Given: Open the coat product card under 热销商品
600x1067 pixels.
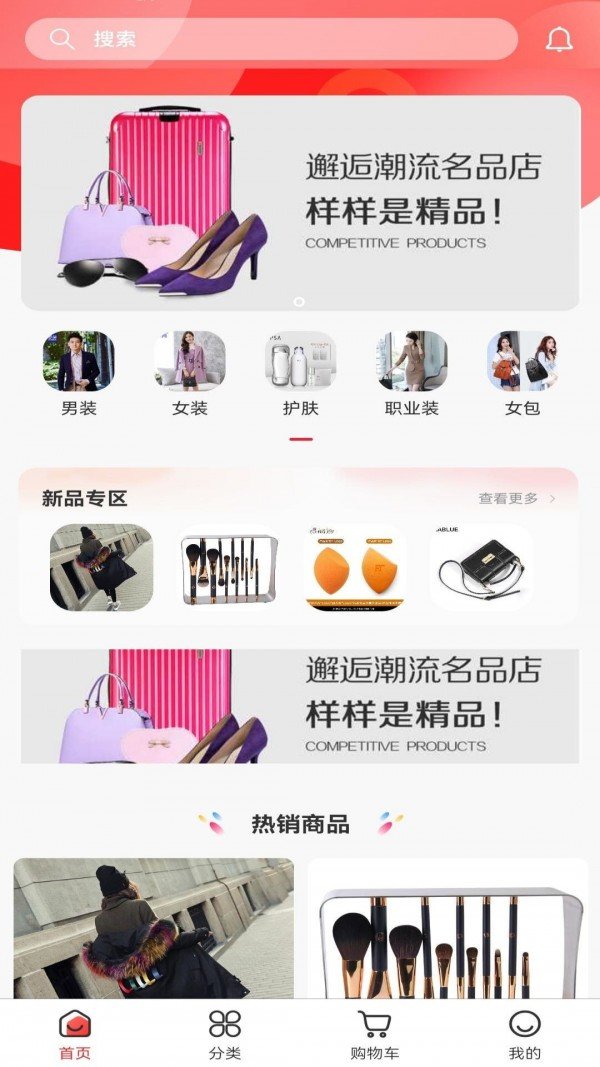Looking at the screenshot, I should pos(153,928).
